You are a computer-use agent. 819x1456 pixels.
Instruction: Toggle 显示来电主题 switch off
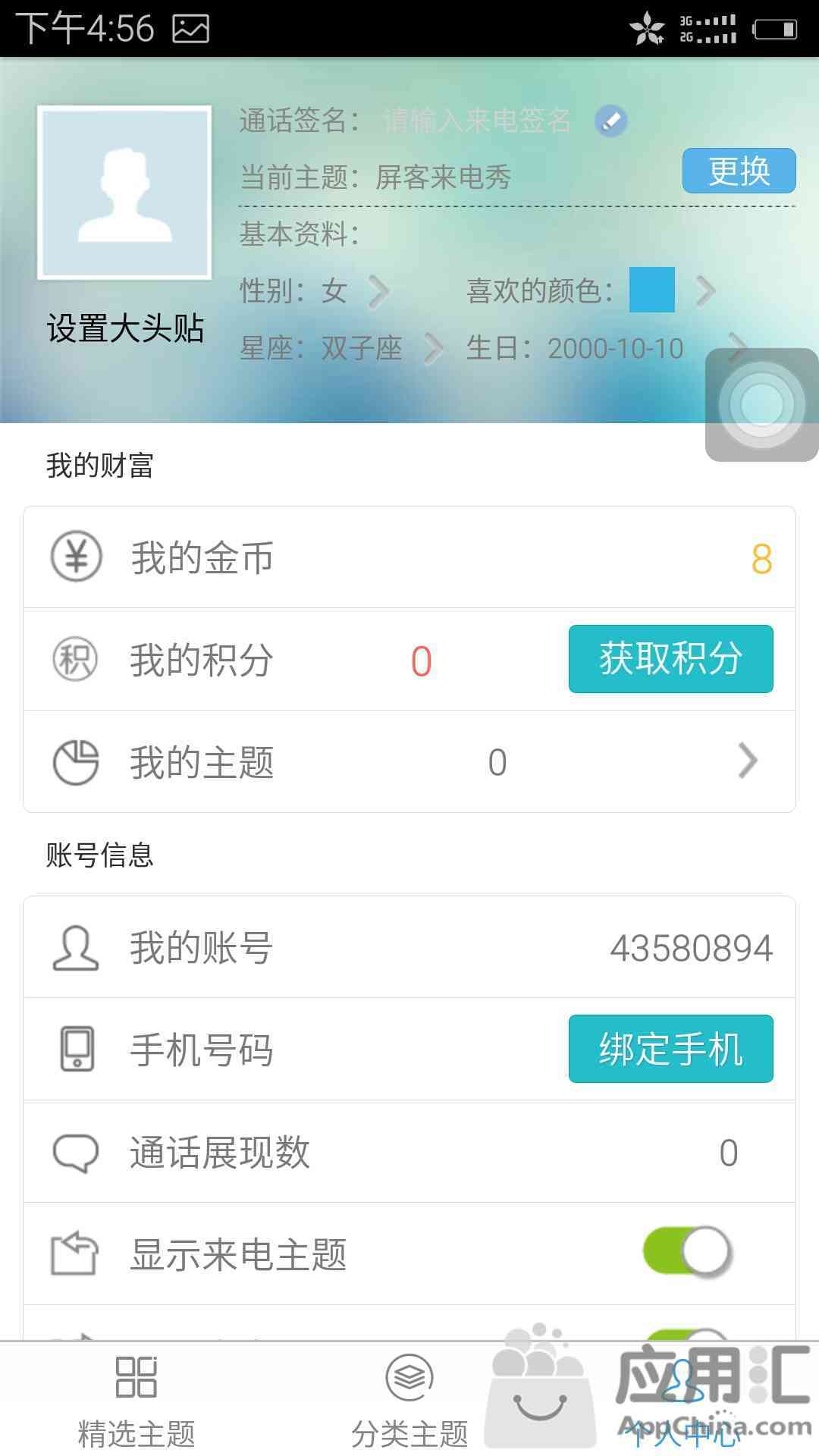pos(687,1252)
